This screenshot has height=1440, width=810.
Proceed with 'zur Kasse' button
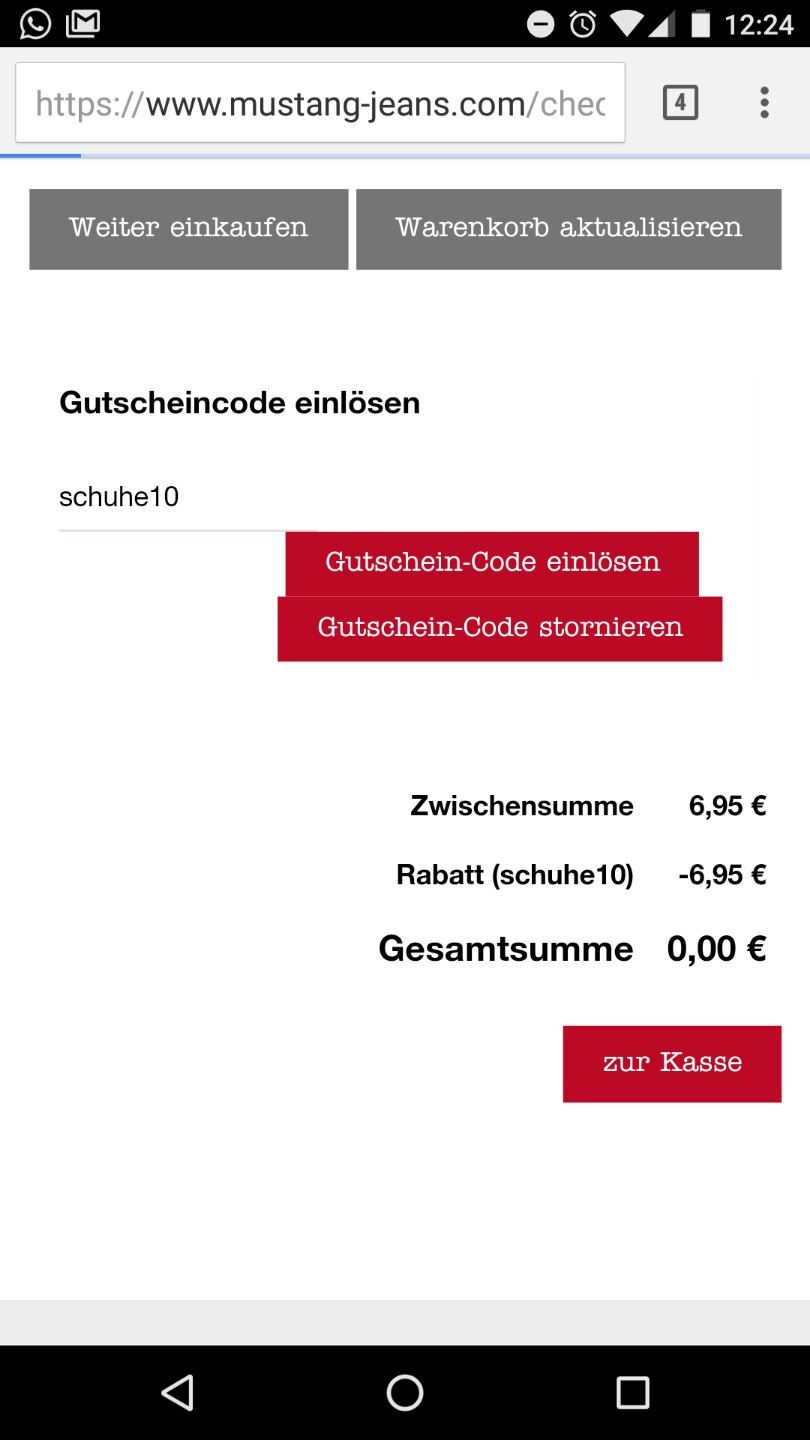(672, 1064)
